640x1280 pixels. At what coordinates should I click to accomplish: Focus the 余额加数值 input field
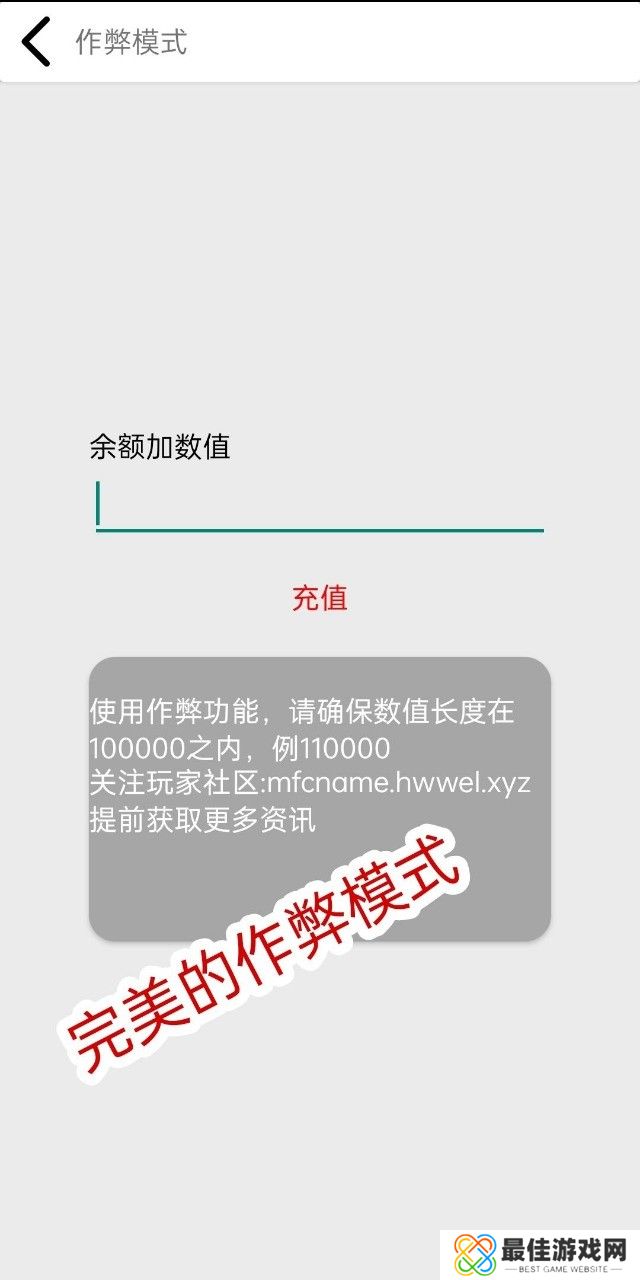tap(319, 505)
